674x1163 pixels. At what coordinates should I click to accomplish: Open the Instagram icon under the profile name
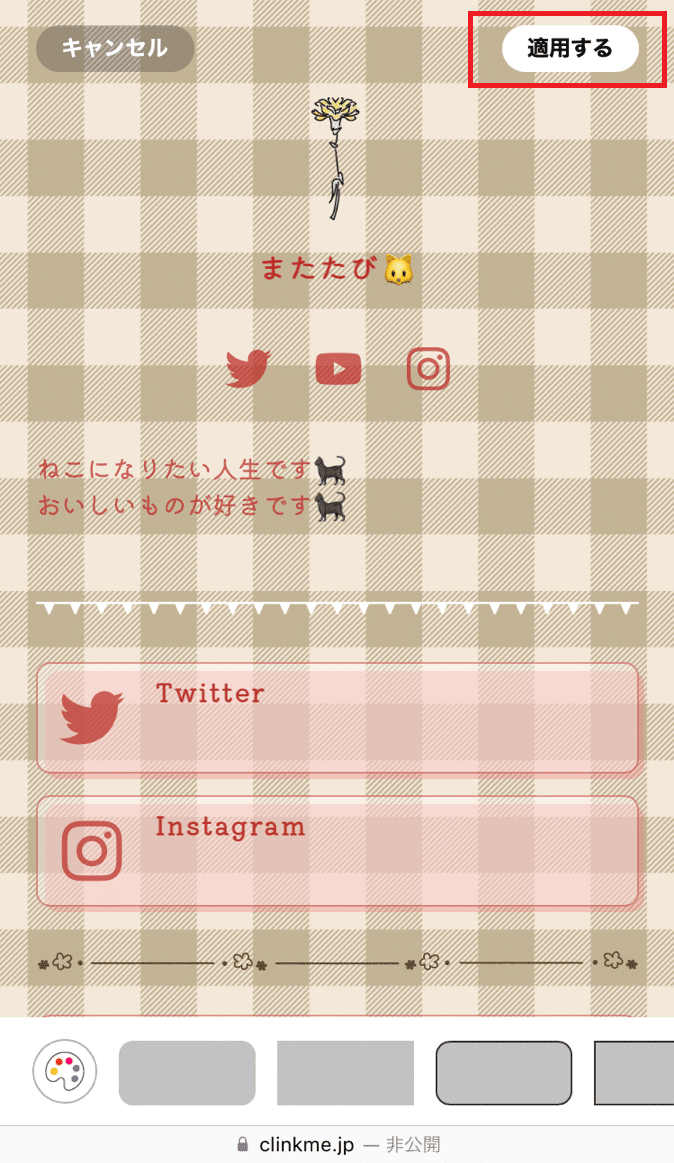(428, 369)
